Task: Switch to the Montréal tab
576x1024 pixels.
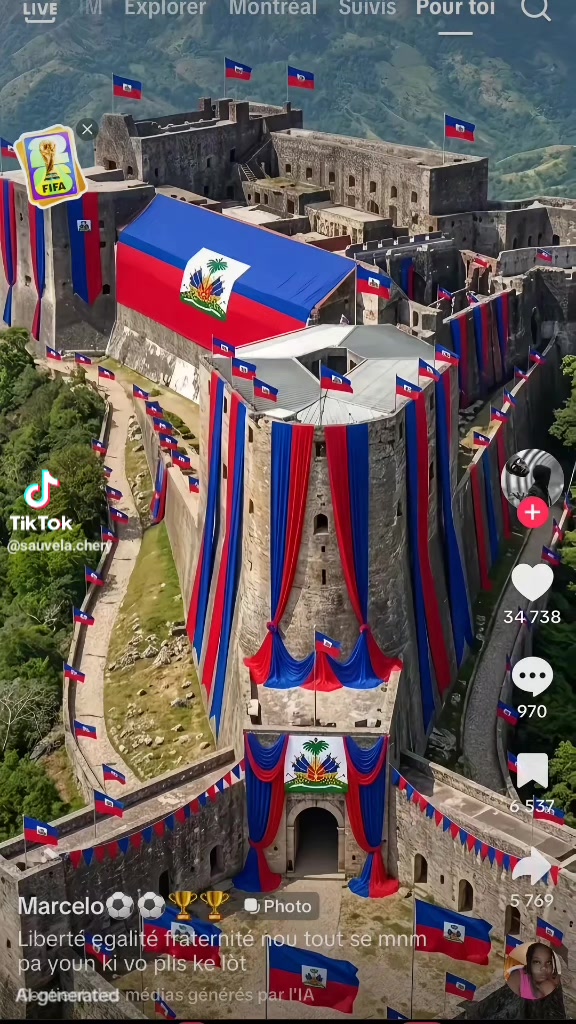Action: (x=273, y=8)
